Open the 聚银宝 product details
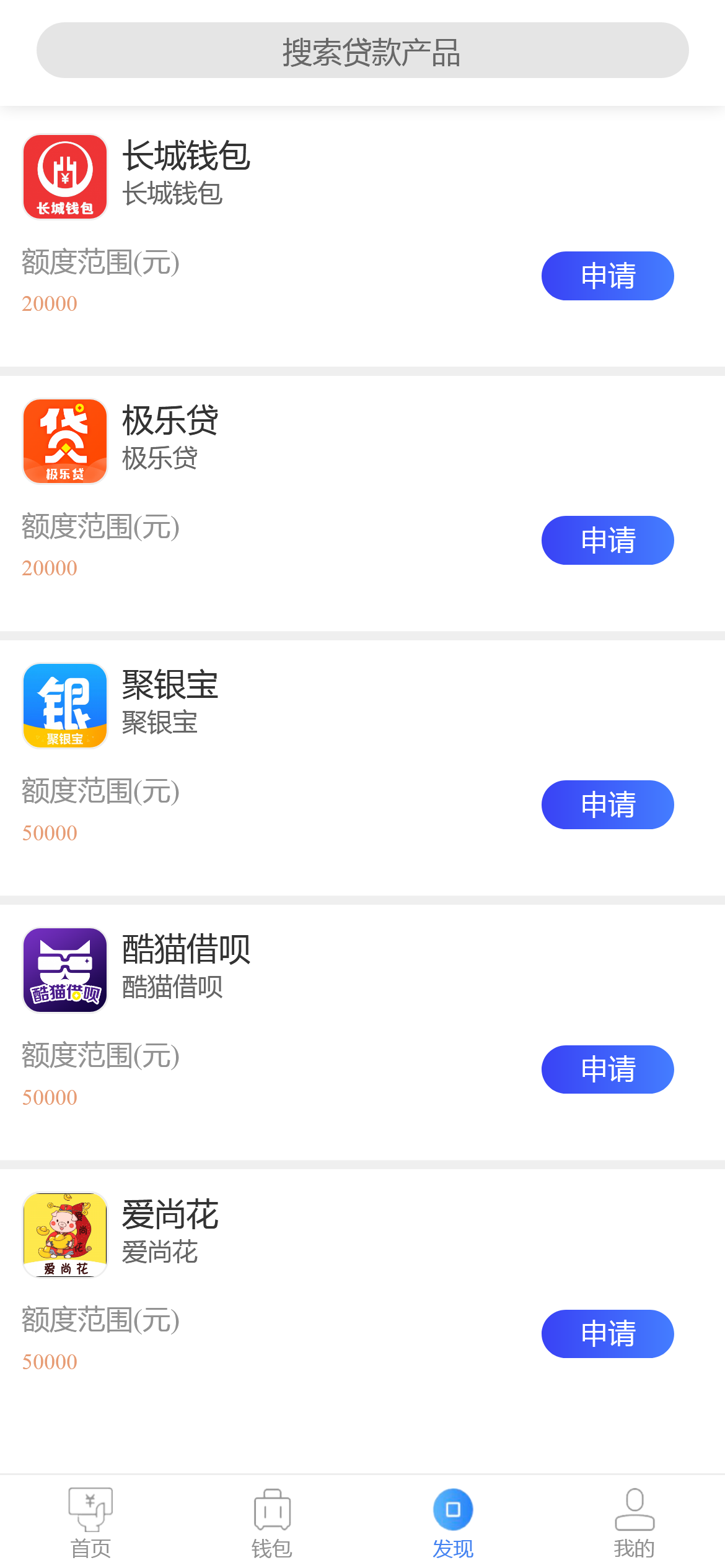 [170, 686]
